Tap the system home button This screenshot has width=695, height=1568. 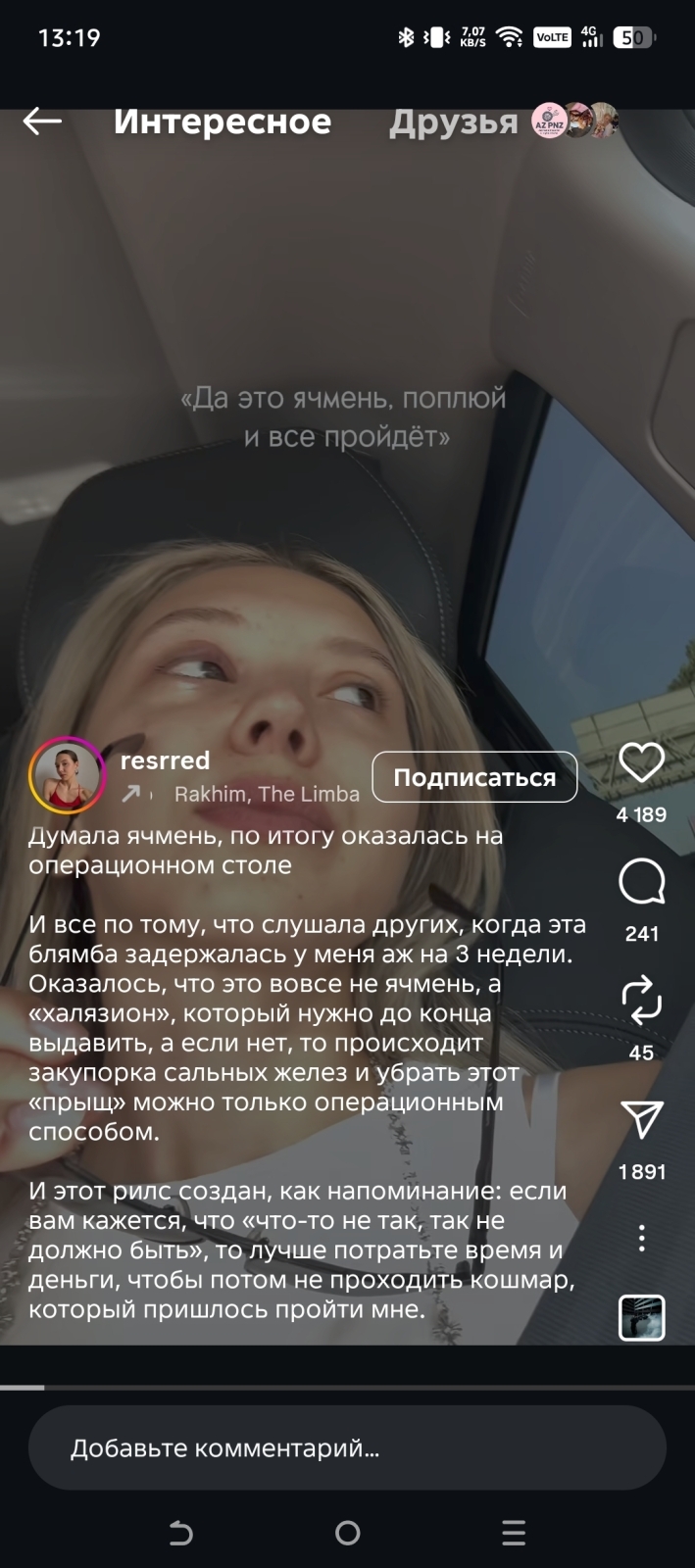pos(347,1533)
